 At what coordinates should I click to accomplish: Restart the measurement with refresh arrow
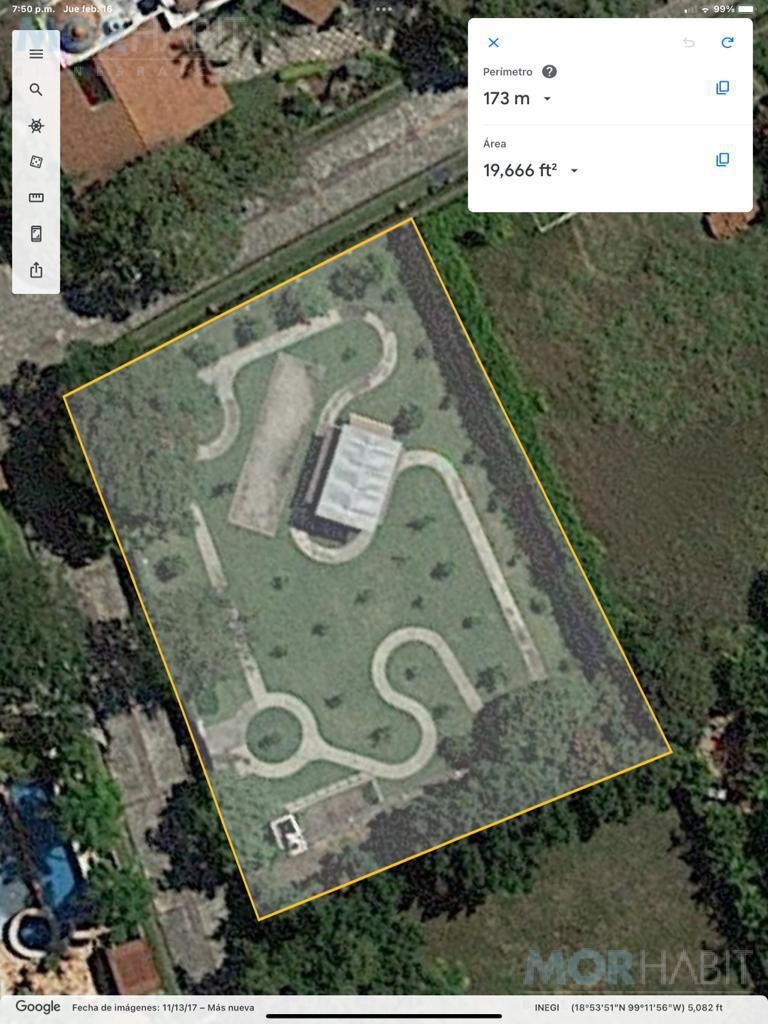click(x=727, y=42)
